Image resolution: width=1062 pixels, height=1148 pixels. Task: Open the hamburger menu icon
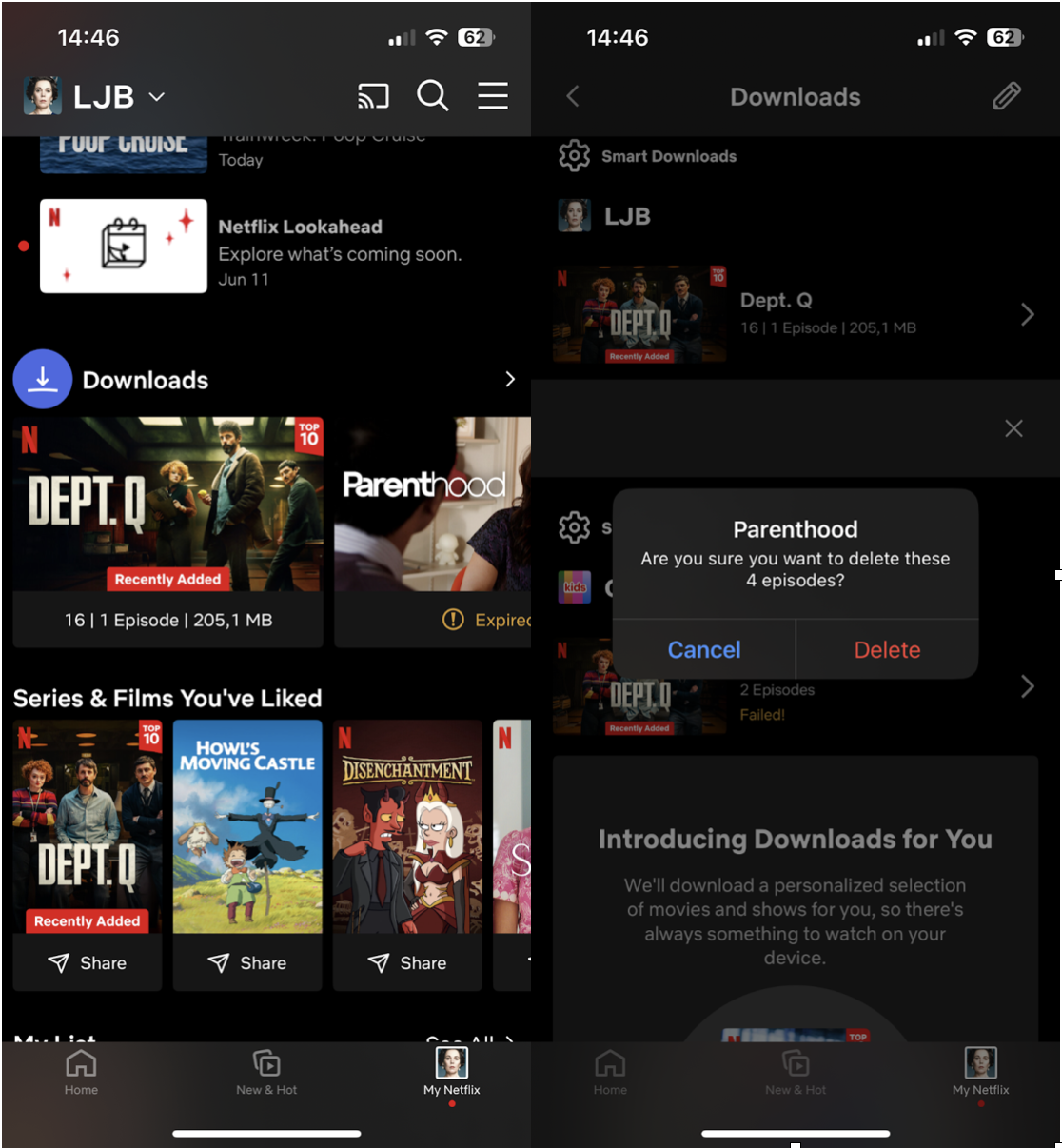pyautogui.click(x=493, y=96)
